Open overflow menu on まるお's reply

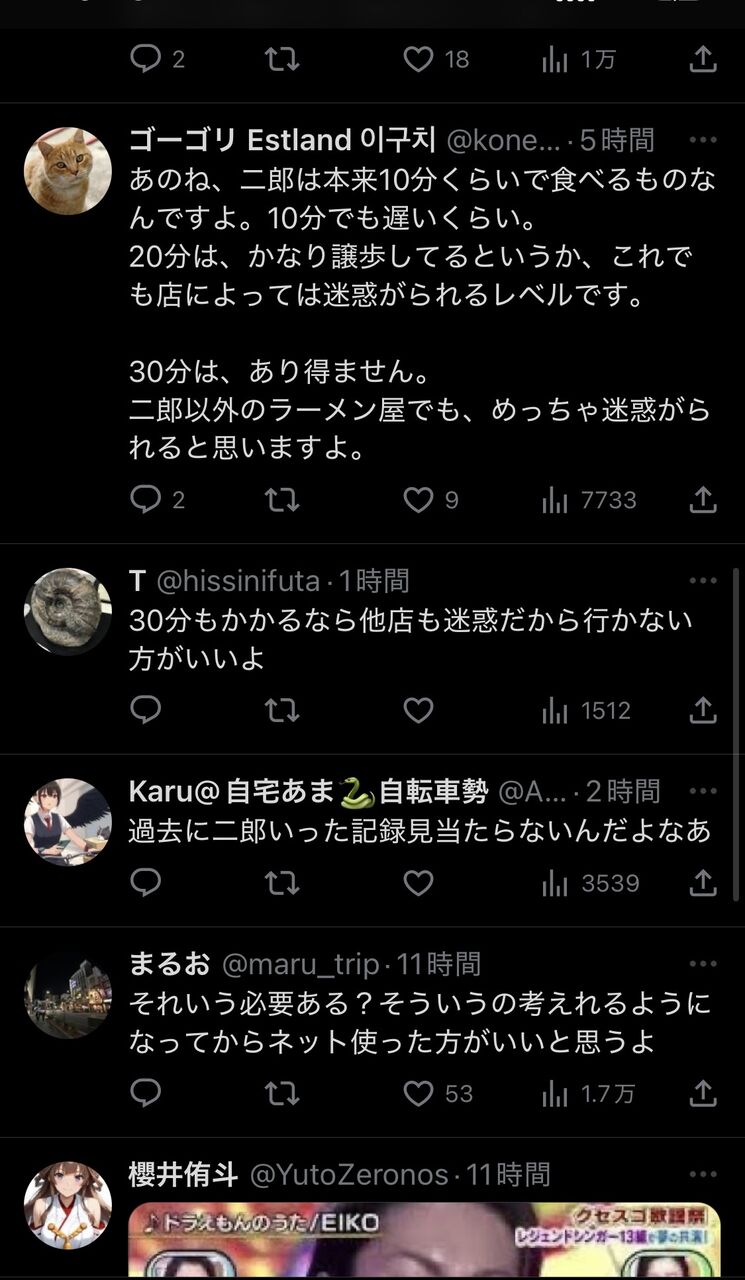pyautogui.click(x=703, y=964)
